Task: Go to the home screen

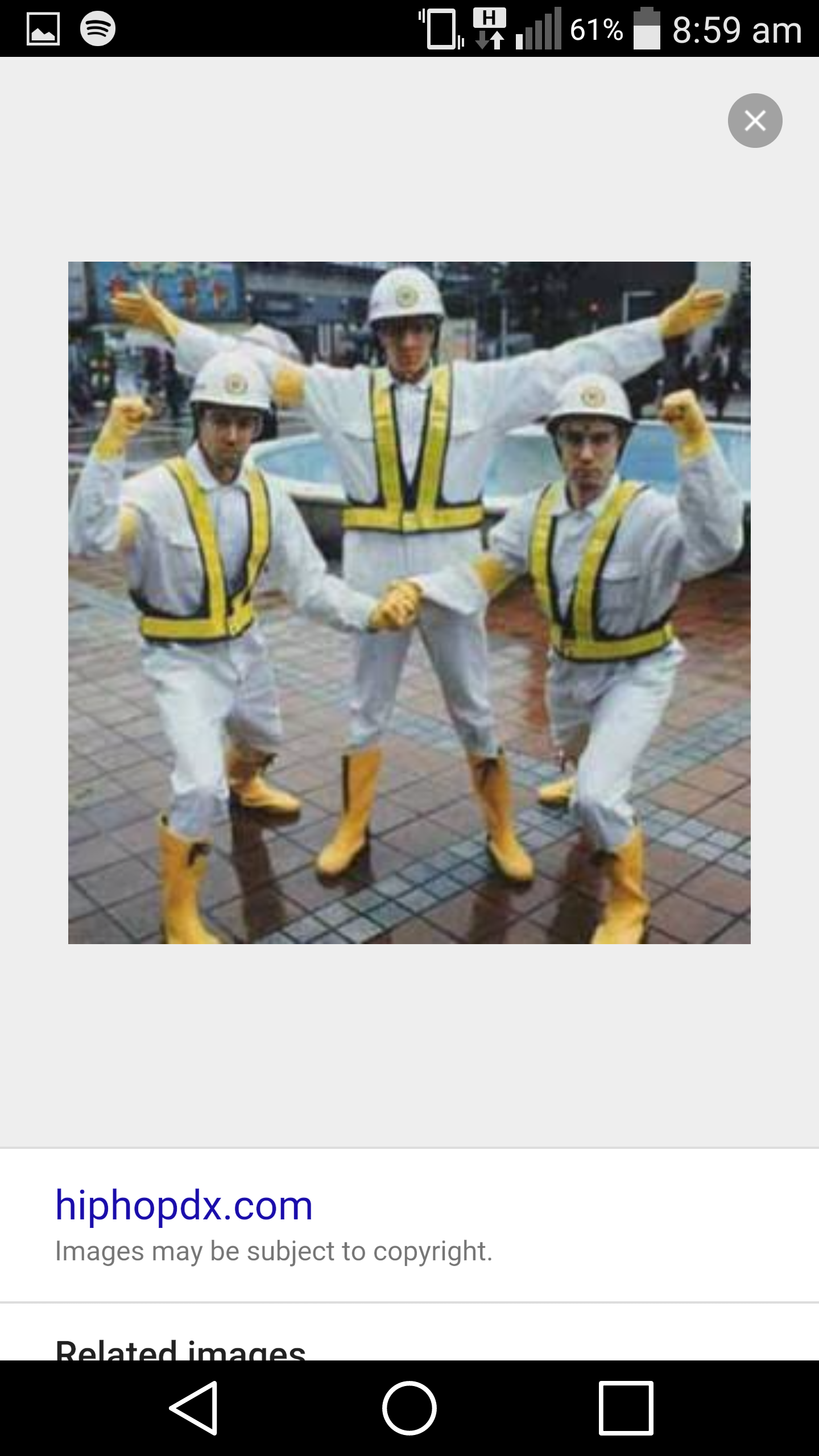Action: point(409,1408)
